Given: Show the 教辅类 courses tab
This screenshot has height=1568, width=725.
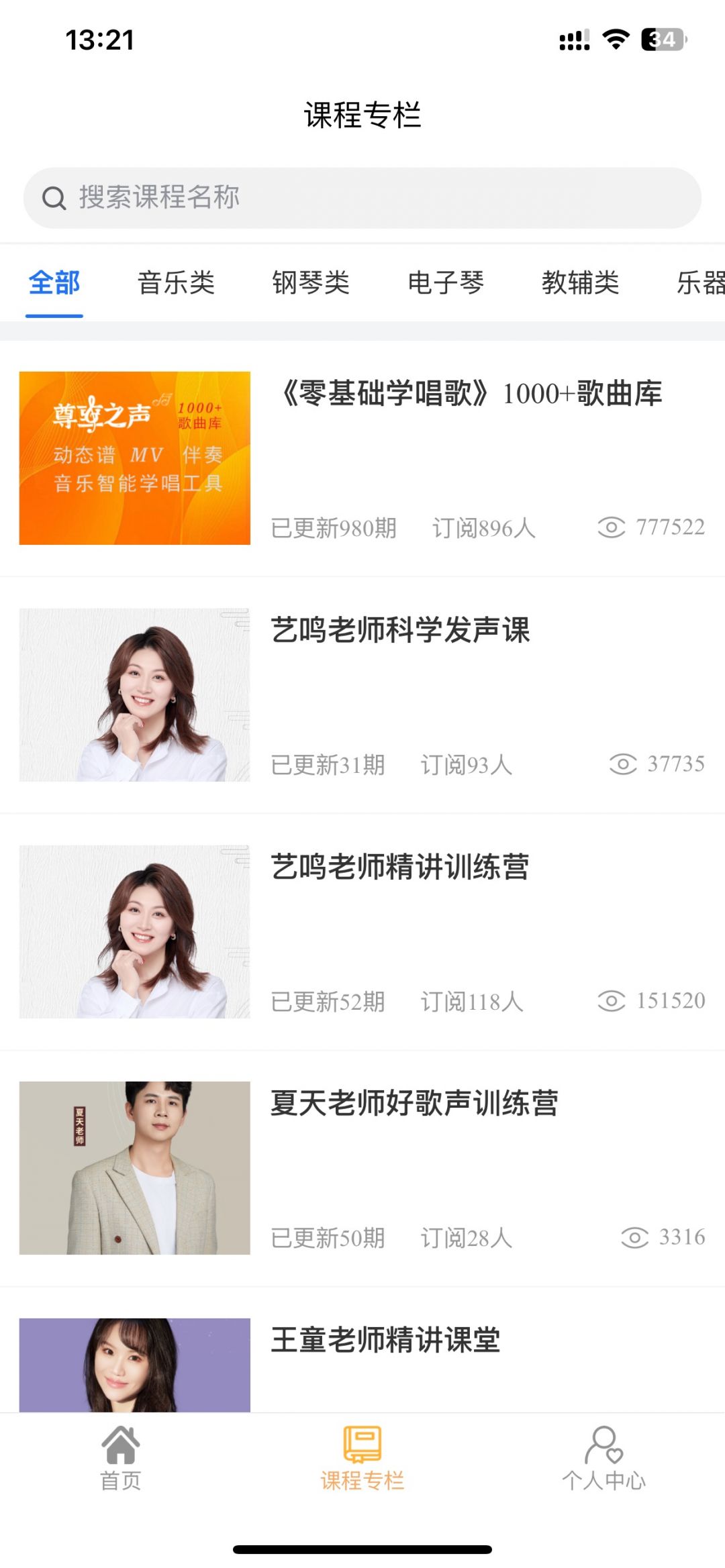Looking at the screenshot, I should [x=581, y=283].
